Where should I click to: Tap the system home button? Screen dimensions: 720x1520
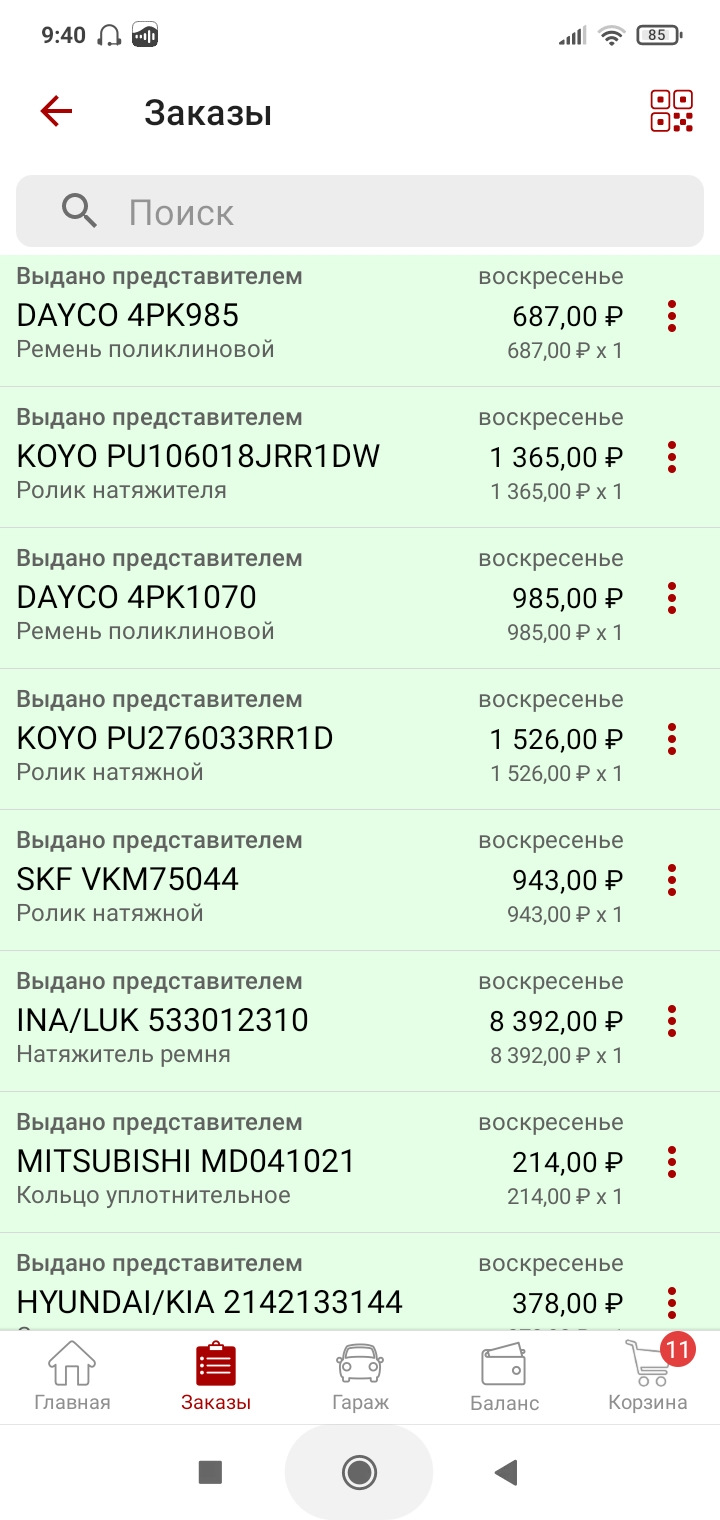coord(359,1471)
